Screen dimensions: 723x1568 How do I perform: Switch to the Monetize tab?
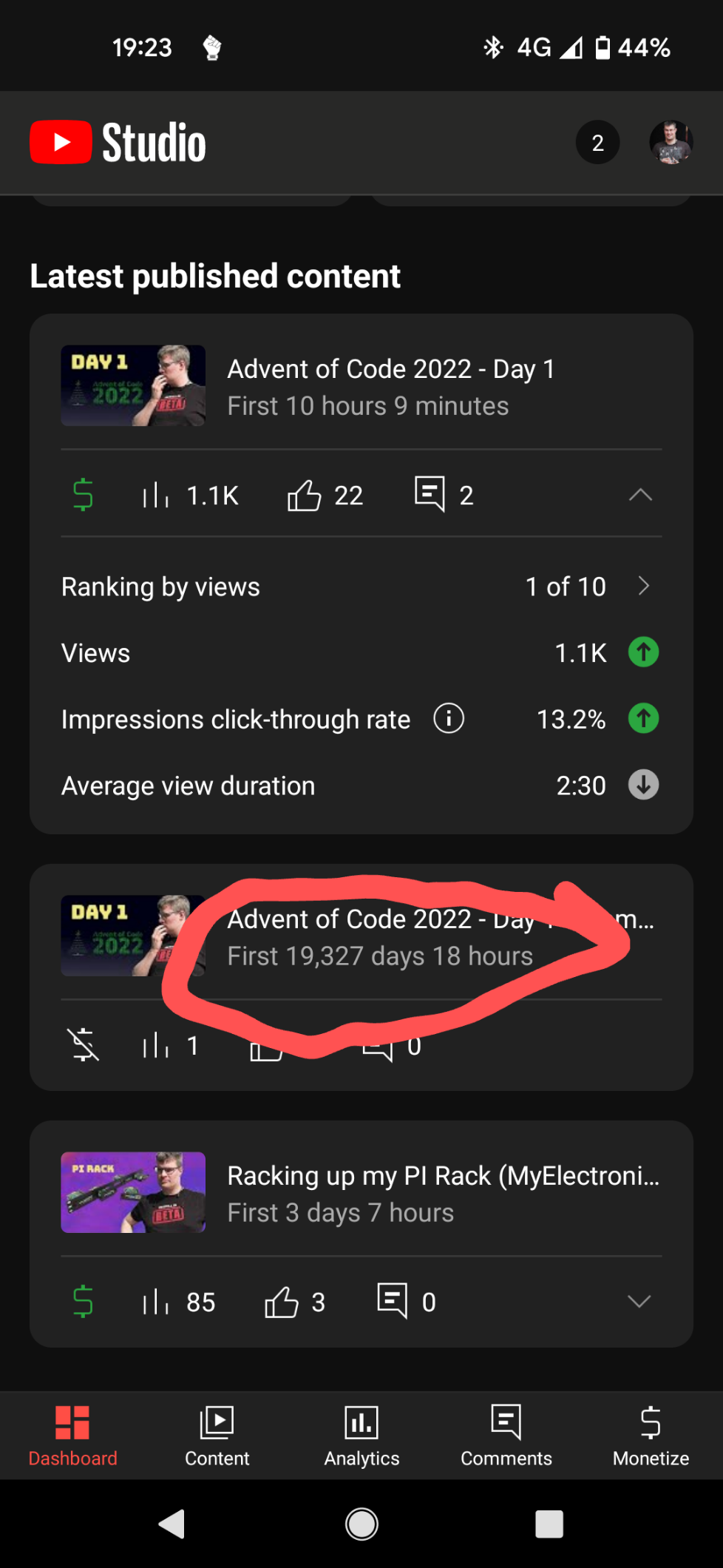(x=651, y=1436)
